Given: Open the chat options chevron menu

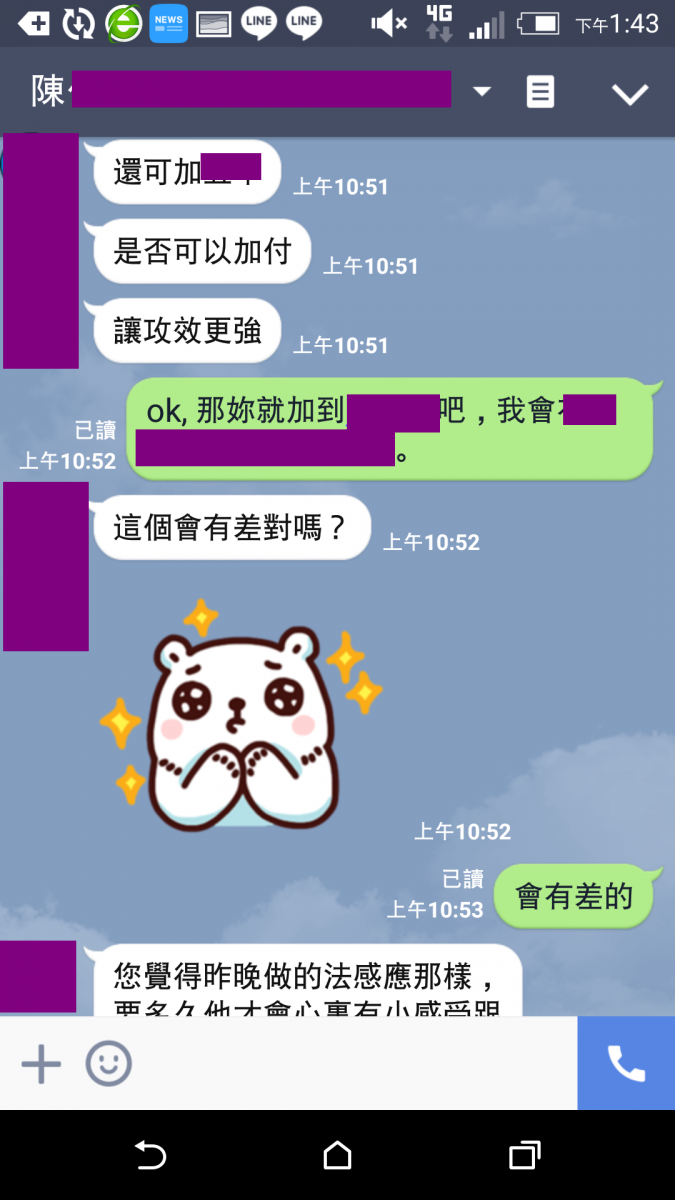Looking at the screenshot, I should coord(630,94).
